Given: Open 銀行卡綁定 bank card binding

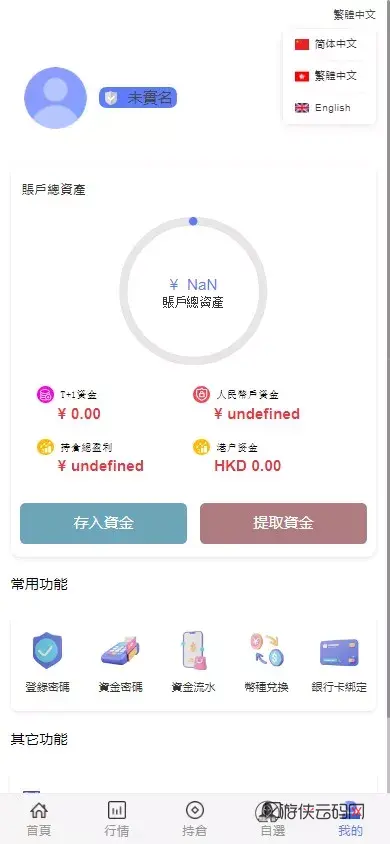Looking at the screenshot, I should tap(339, 662).
